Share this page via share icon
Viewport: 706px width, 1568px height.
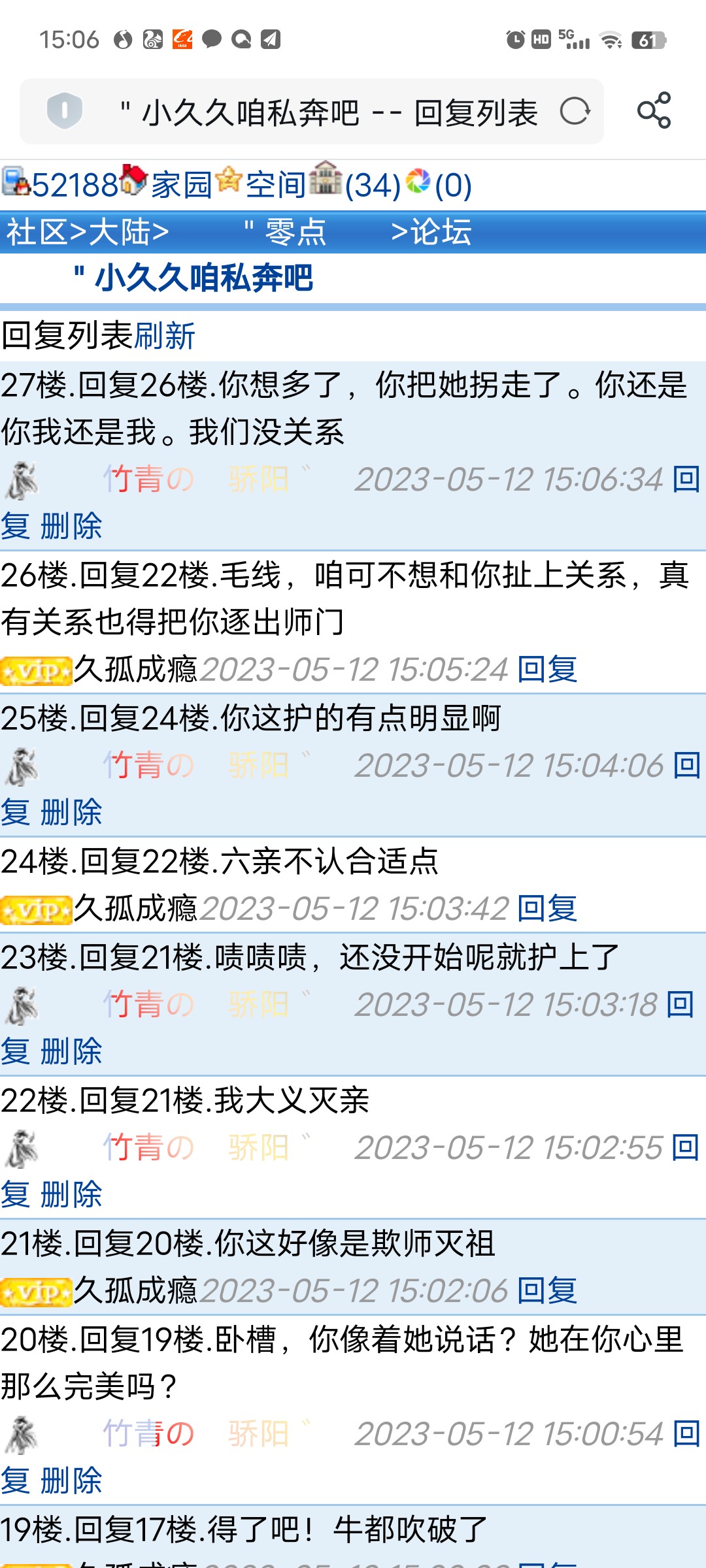(x=654, y=110)
